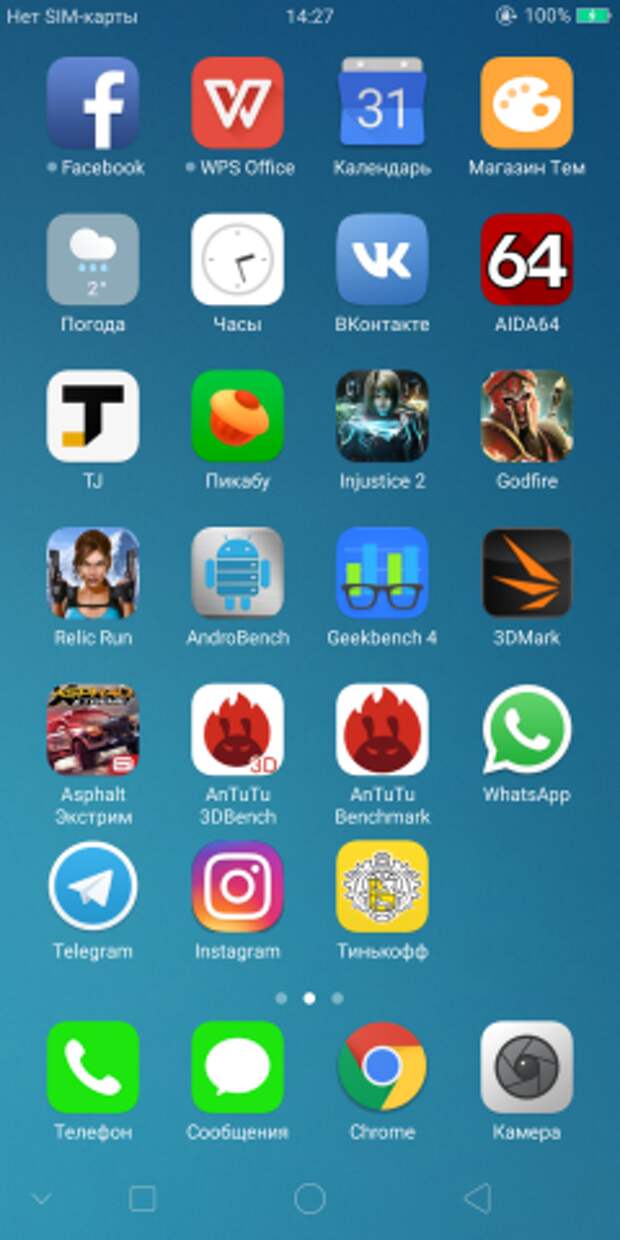Open the Facebook app
620x1240 pixels.
[x=93, y=103]
